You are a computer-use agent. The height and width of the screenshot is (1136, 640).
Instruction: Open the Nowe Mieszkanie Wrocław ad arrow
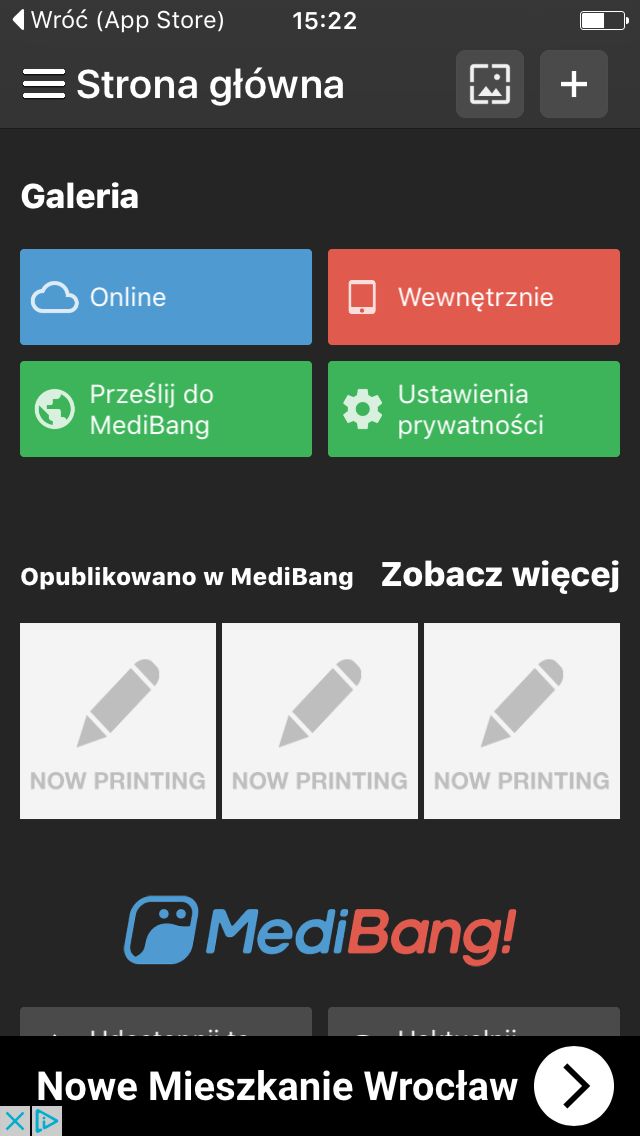coord(574,1085)
